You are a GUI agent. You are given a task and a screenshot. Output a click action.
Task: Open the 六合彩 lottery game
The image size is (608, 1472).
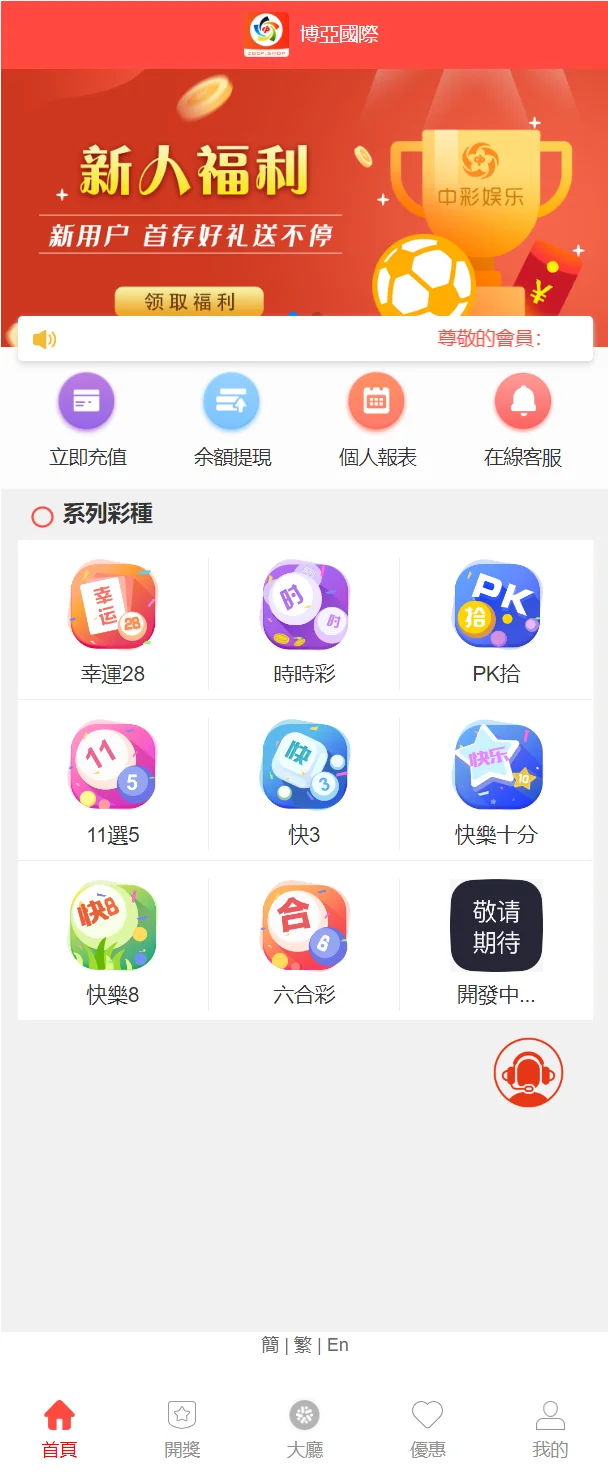click(x=304, y=940)
